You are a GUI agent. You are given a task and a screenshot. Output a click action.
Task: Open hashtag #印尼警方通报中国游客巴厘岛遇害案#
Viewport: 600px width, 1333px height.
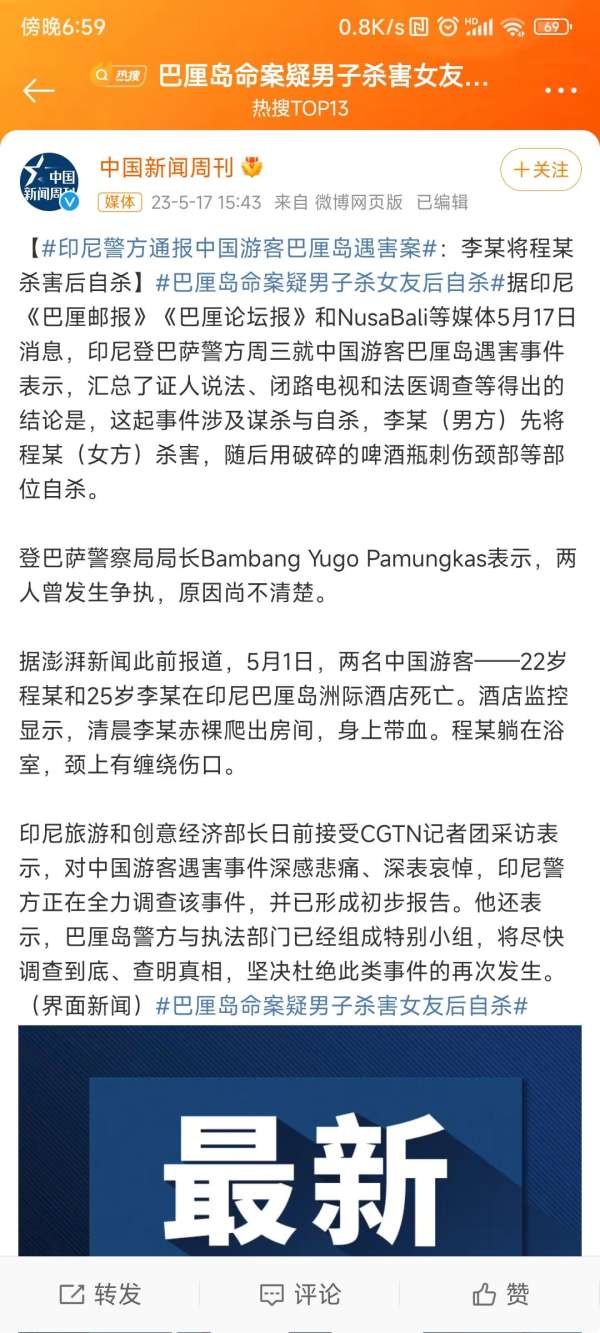[x=238, y=248]
